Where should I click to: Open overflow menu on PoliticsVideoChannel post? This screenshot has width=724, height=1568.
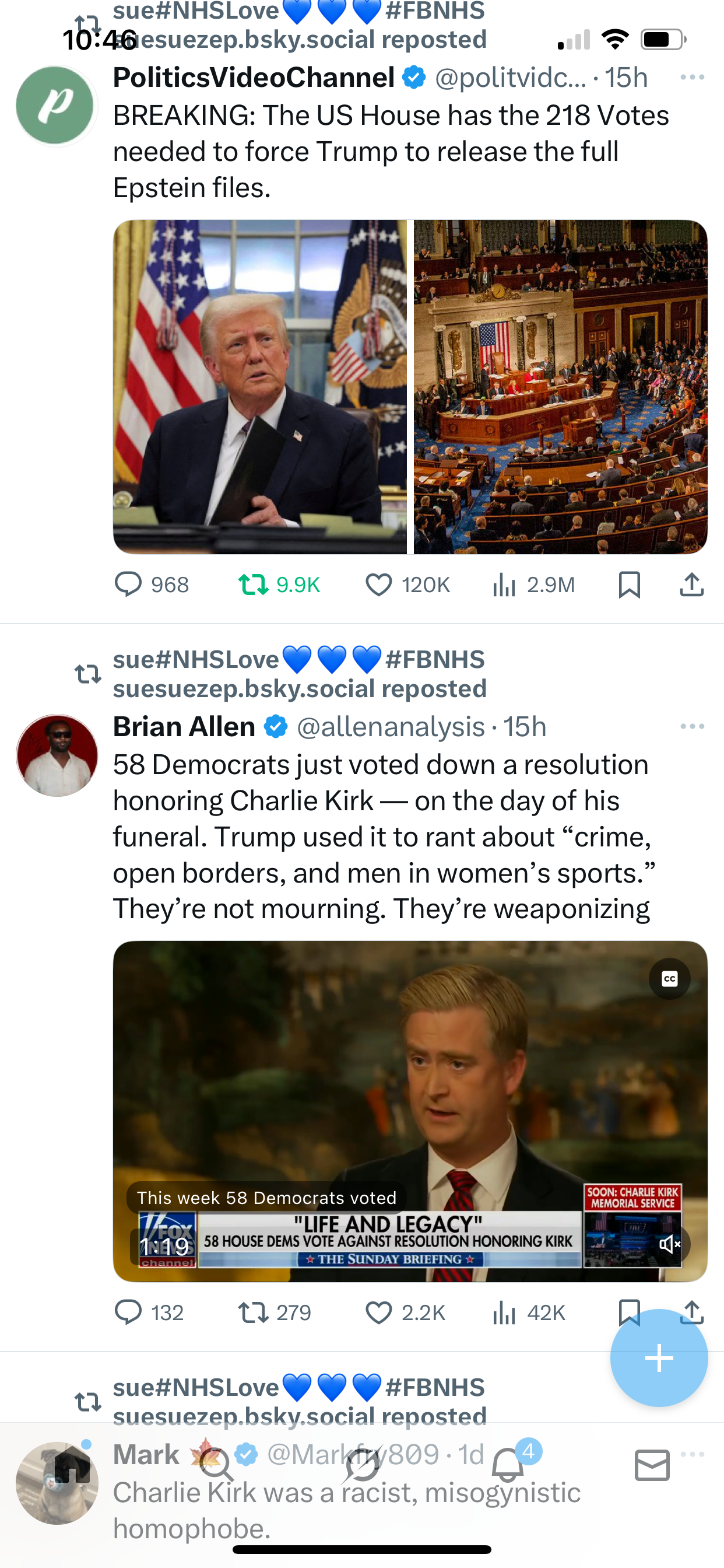(x=692, y=78)
